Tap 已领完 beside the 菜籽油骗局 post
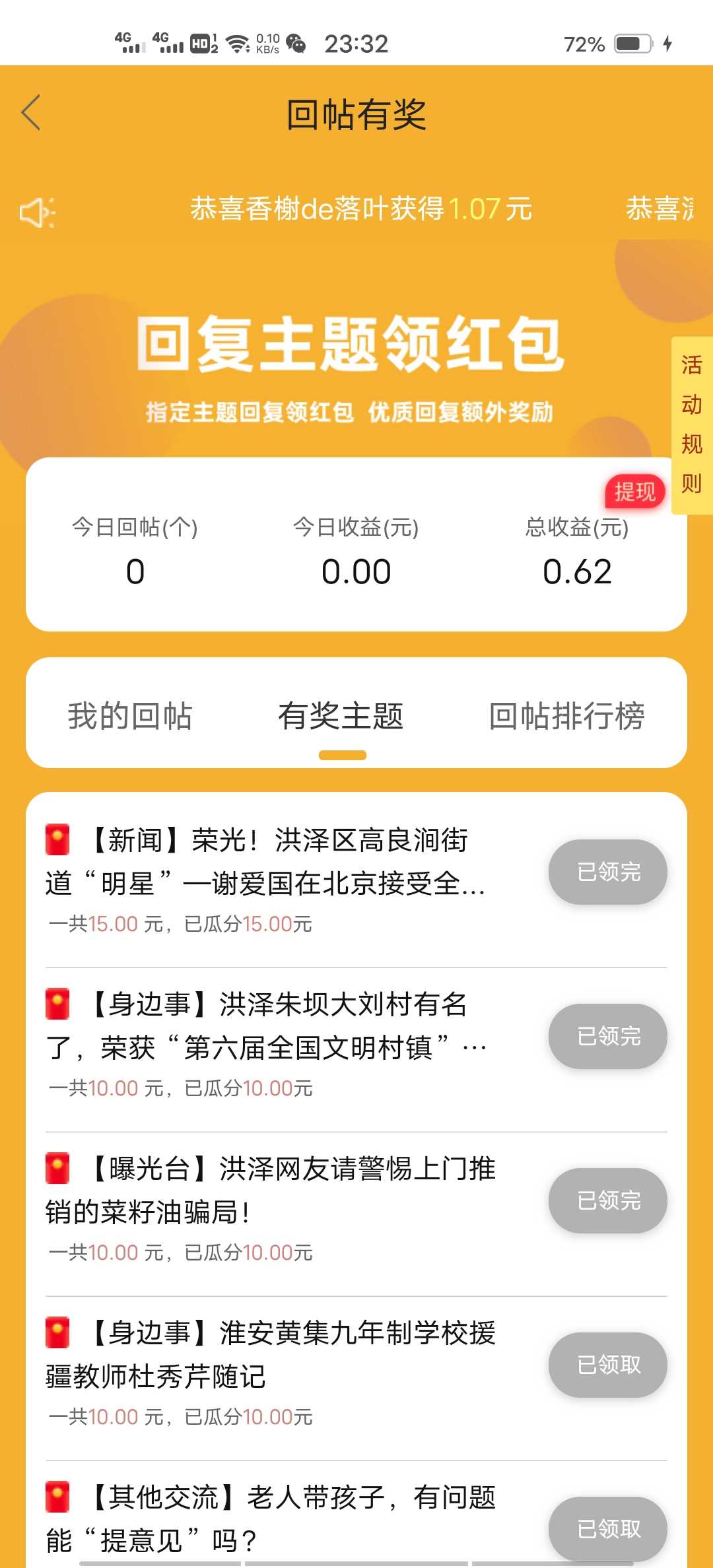The width and height of the screenshot is (713, 1568). [608, 1200]
